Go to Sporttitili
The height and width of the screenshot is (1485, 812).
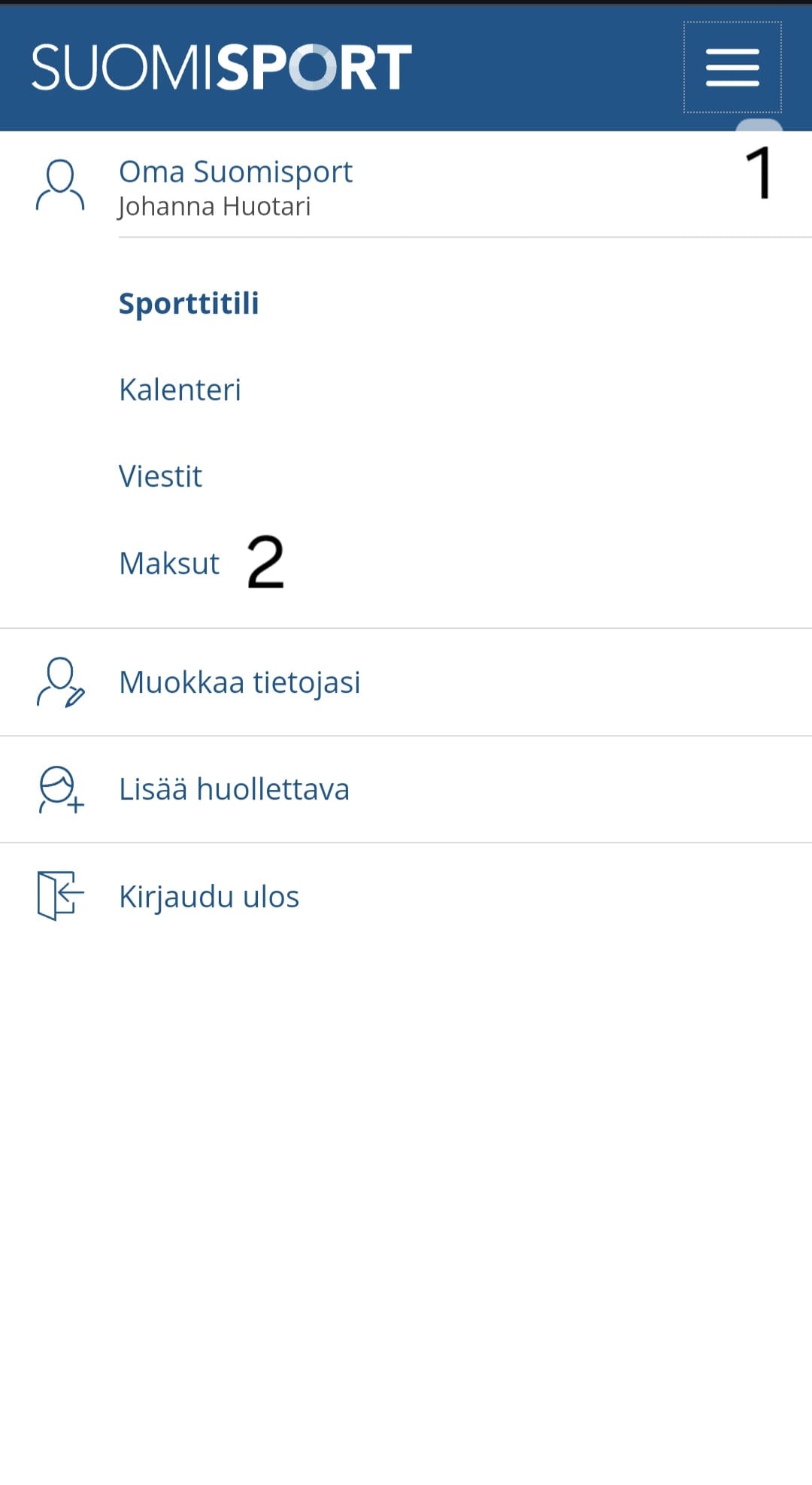pos(189,304)
